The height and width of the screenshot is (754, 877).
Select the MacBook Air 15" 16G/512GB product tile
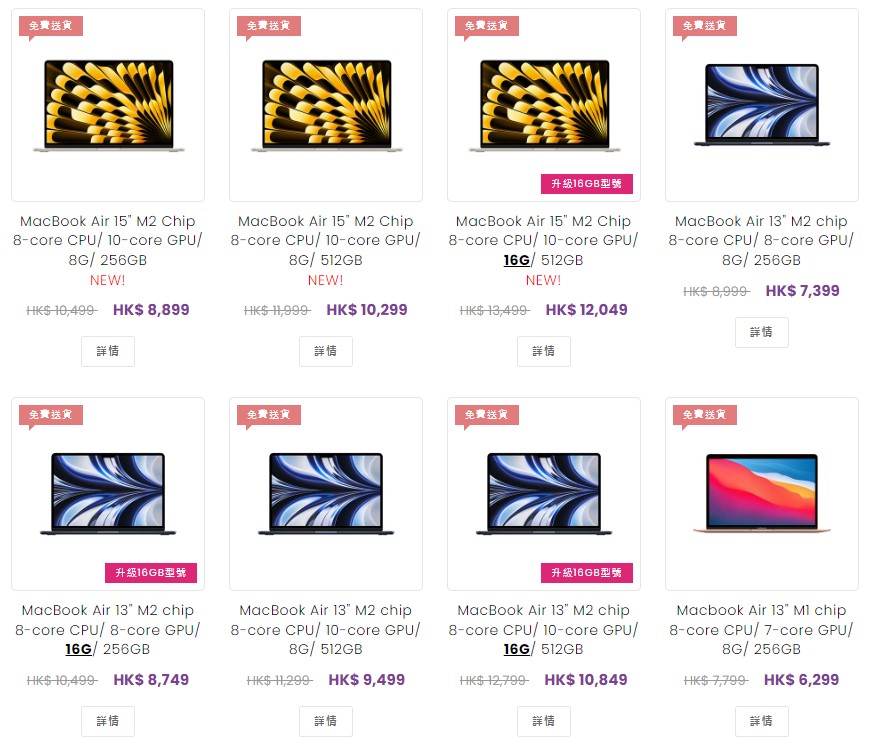544,106
